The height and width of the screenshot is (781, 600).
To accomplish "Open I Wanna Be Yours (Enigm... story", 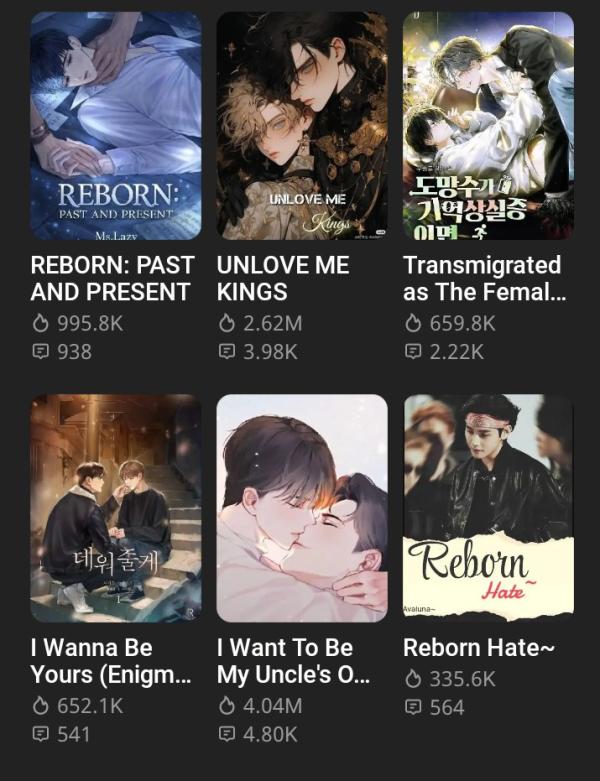I will (x=115, y=508).
